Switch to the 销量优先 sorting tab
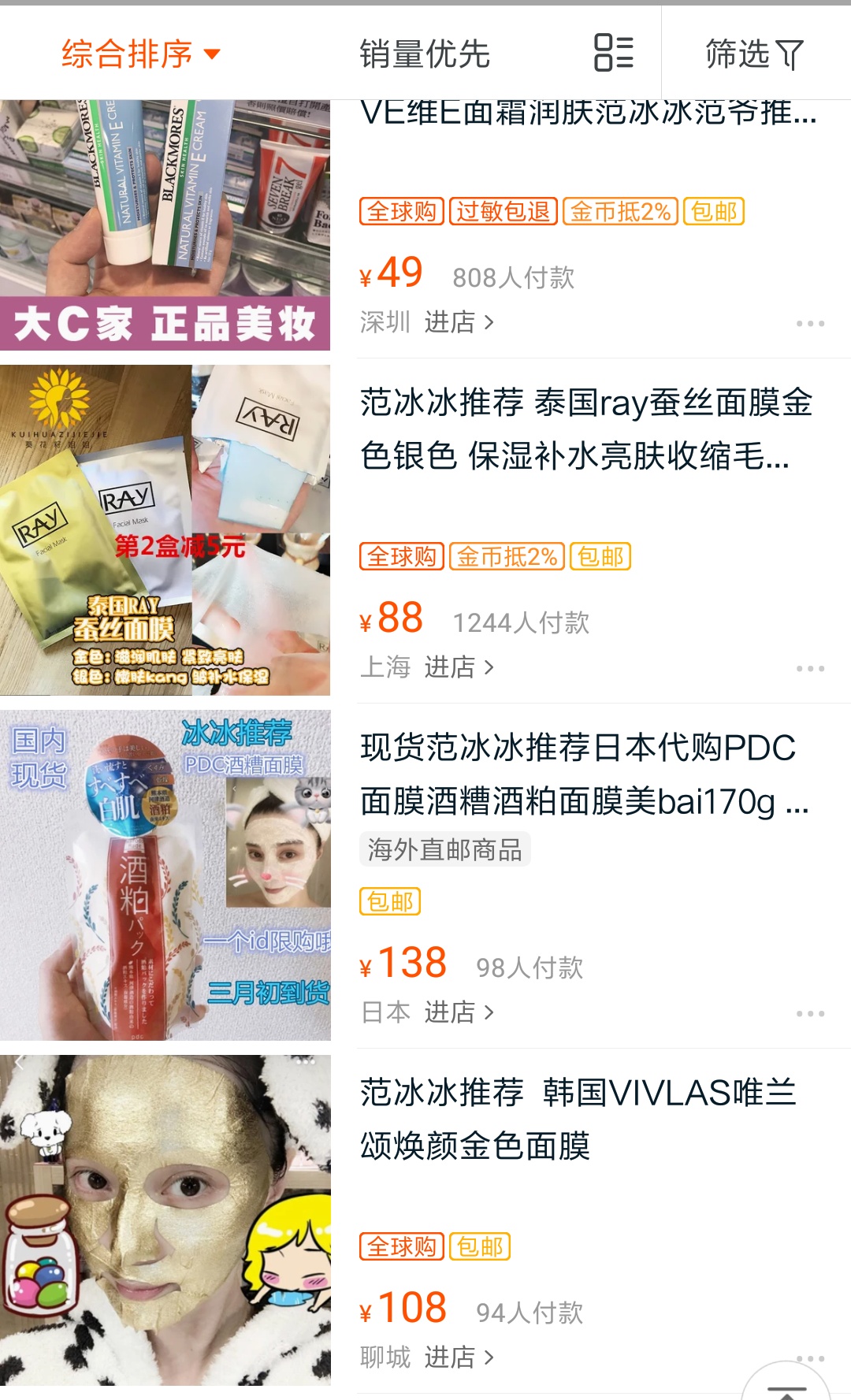Viewport: 851px width, 1400px height. point(424,54)
